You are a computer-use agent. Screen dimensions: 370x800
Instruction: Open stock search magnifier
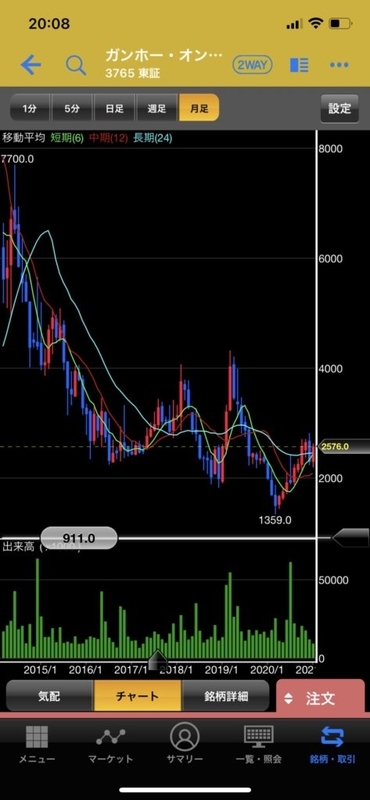pyautogui.click(x=76, y=65)
